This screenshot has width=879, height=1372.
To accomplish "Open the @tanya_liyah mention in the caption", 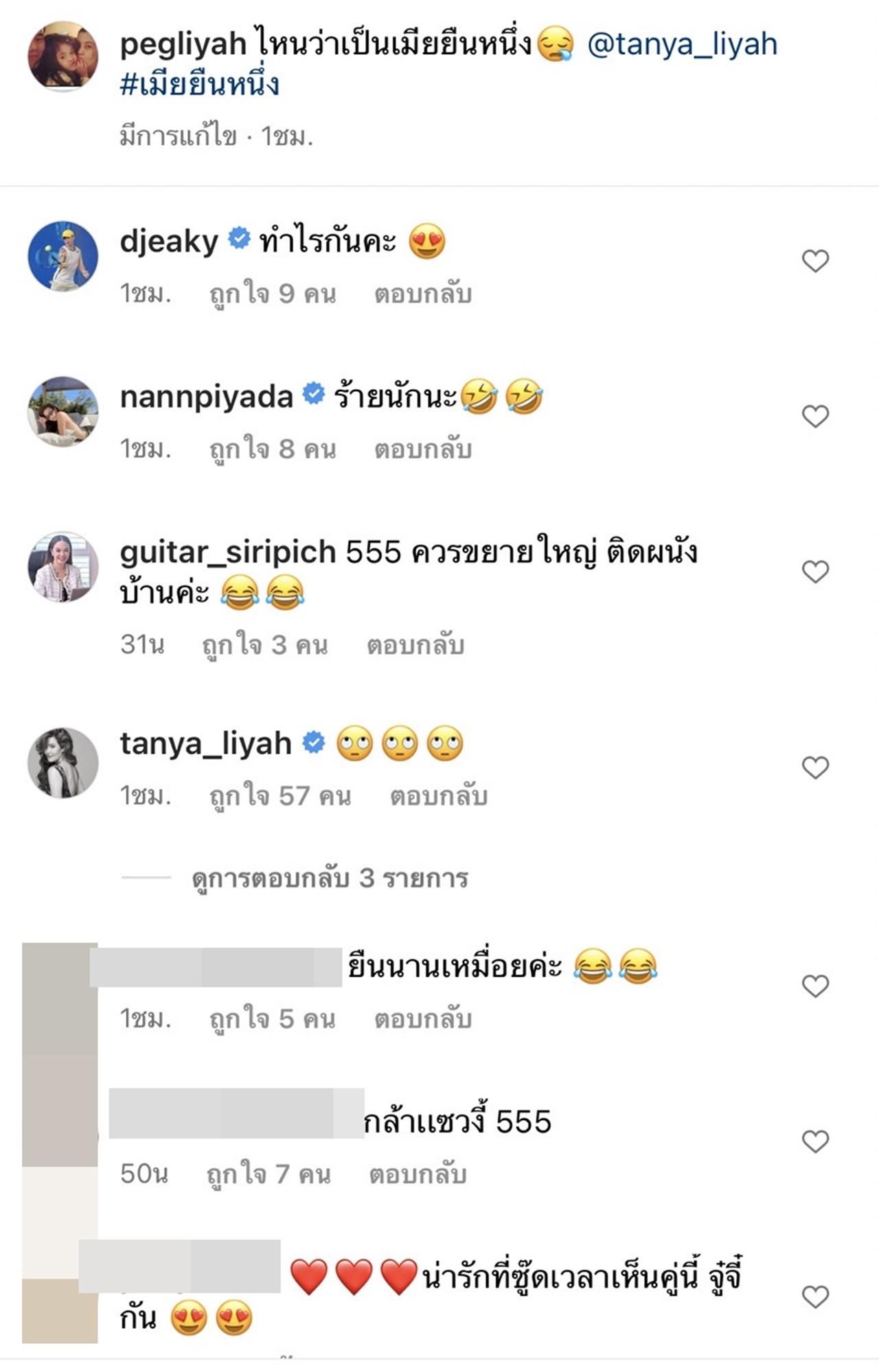I will pos(683,45).
